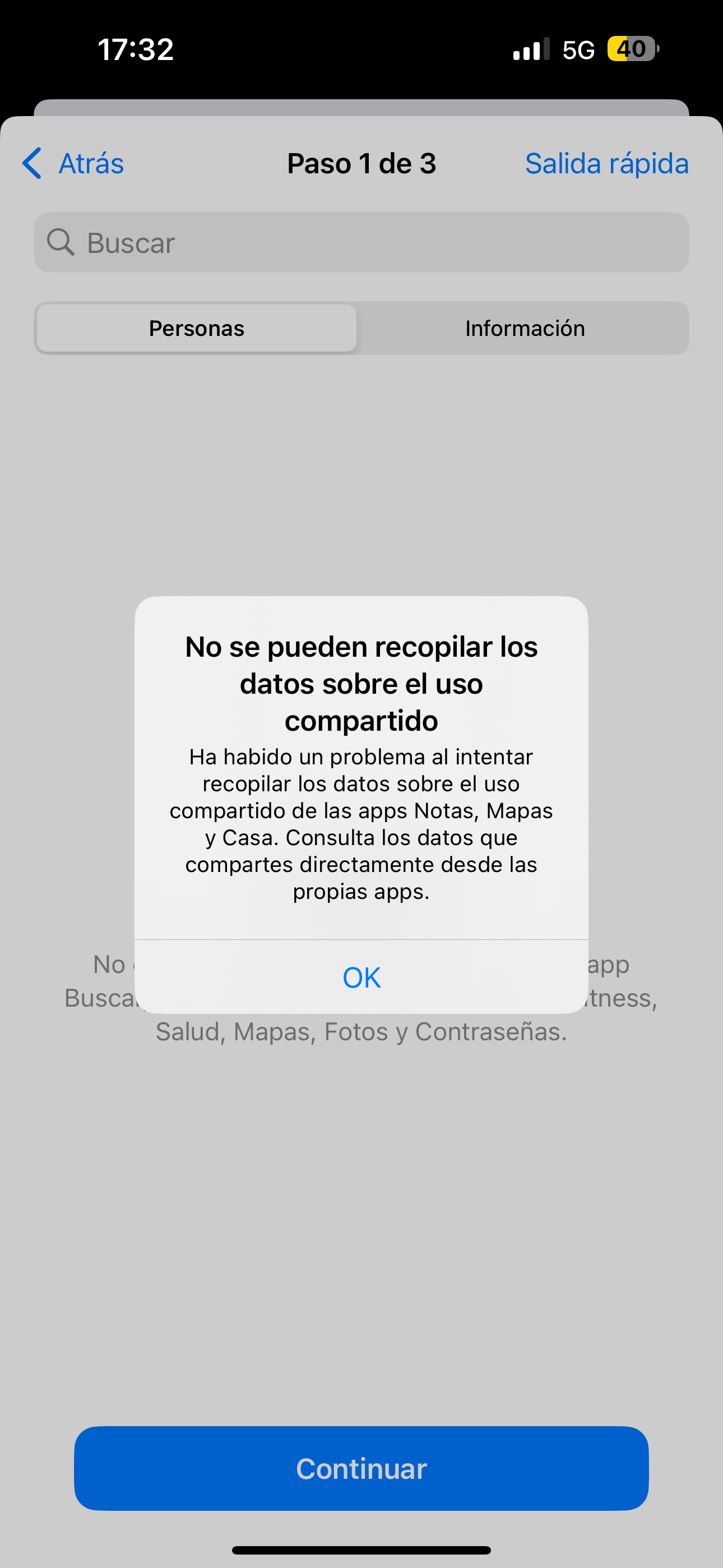
Task: Go back with the Atrás button
Action: click(73, 163)
